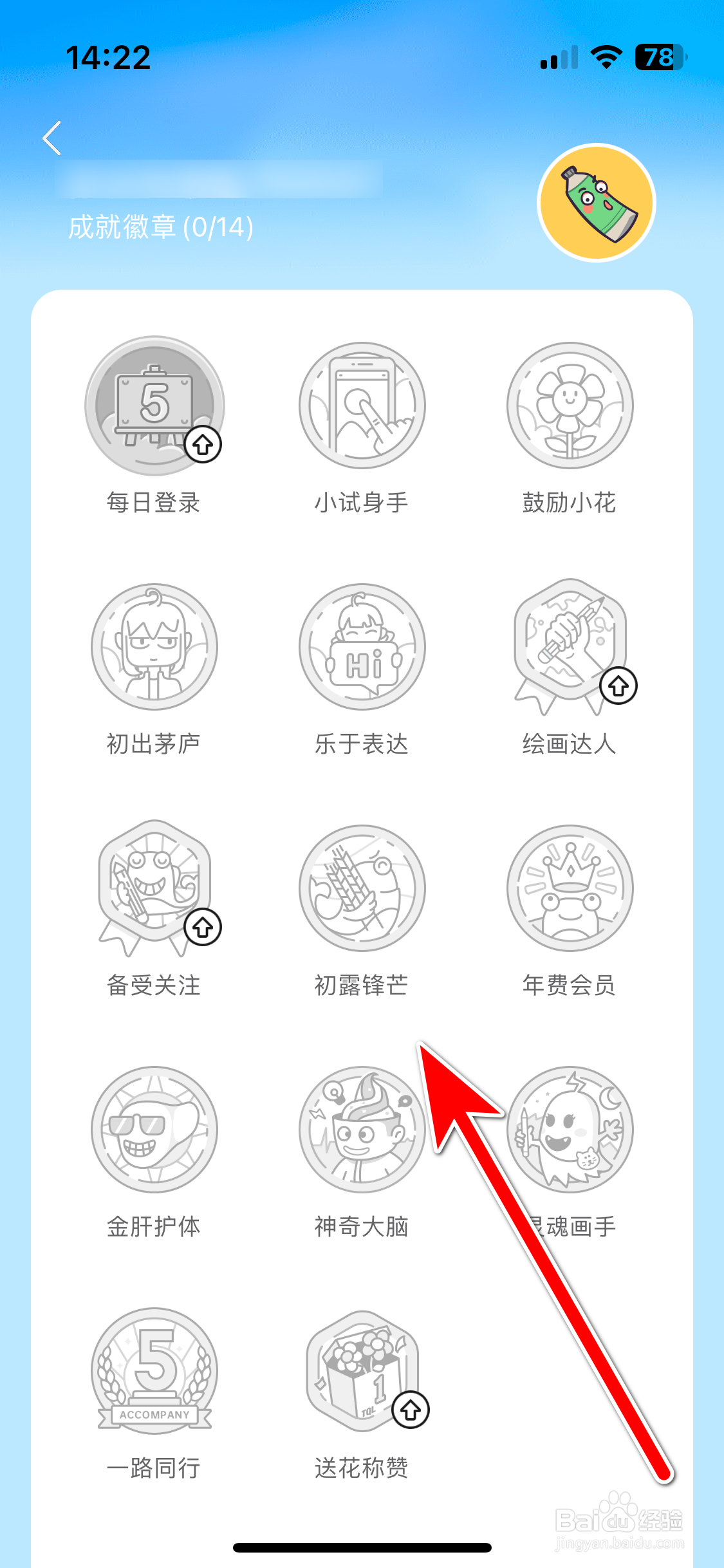
Task: Open the 乐于表达 'Hi' badge
Action: pos(361,647)
